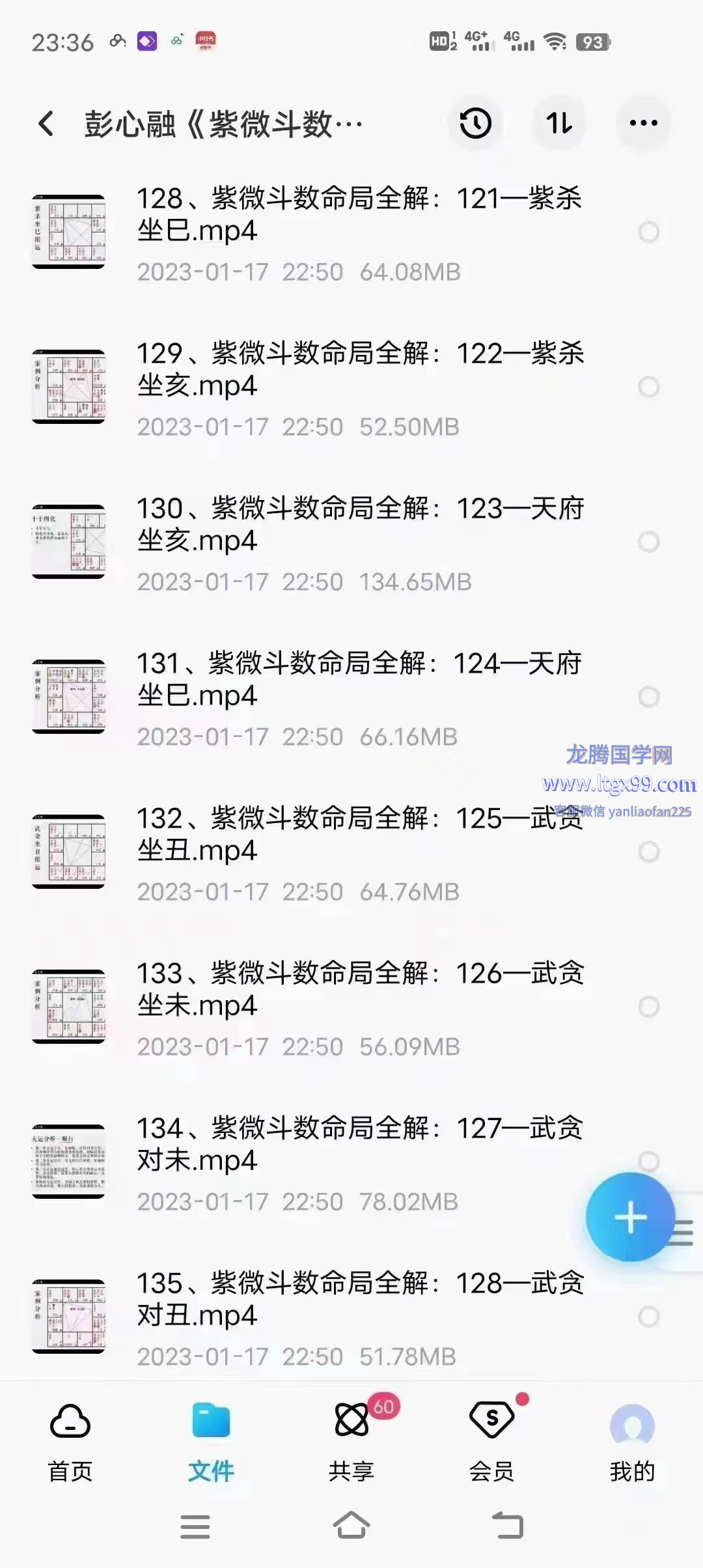Open video 132、武贪坐丑.mp4
Screen dimensions: 703x1568
coord(358,835)
